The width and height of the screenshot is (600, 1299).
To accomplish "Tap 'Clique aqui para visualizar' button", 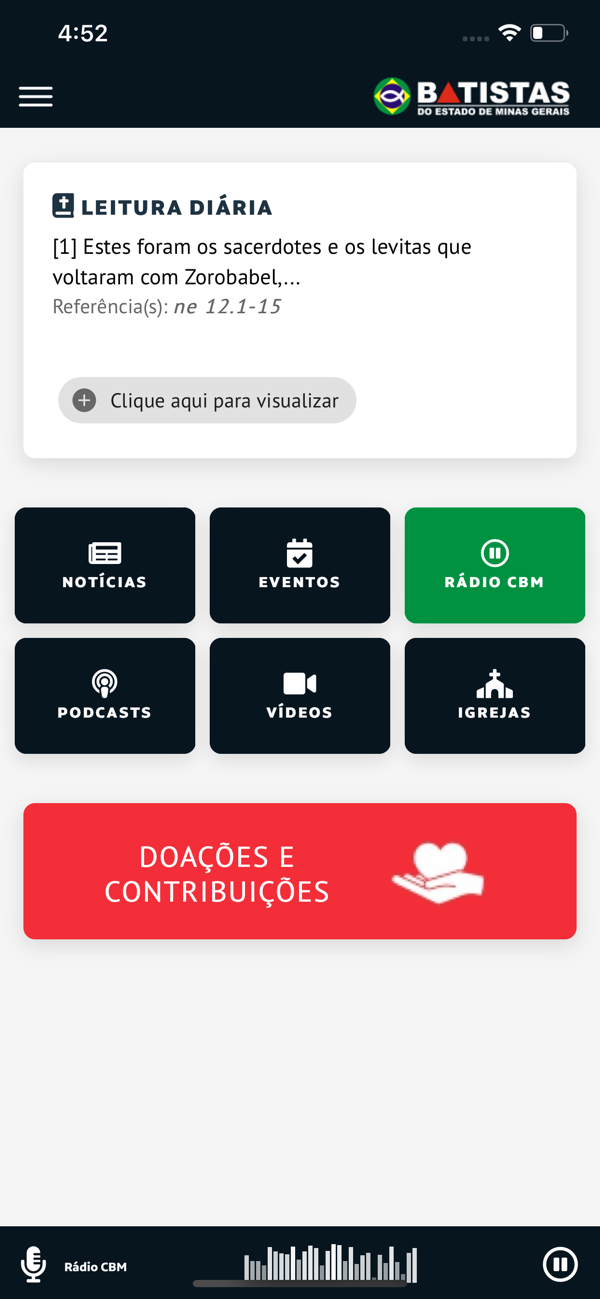I will pos(207,400).
